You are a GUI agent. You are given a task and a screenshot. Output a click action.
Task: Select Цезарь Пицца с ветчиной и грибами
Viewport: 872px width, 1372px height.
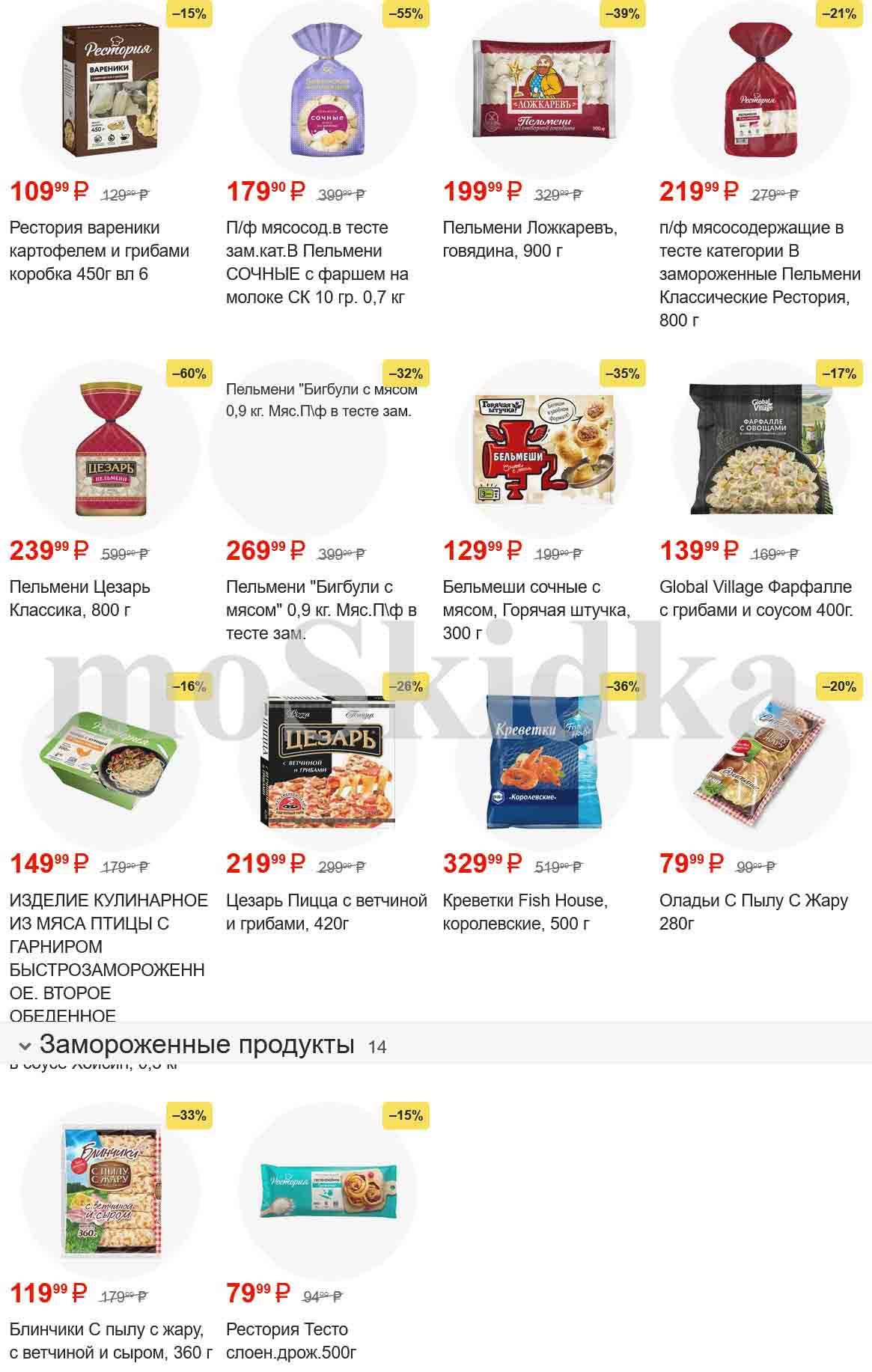(326, 763)
